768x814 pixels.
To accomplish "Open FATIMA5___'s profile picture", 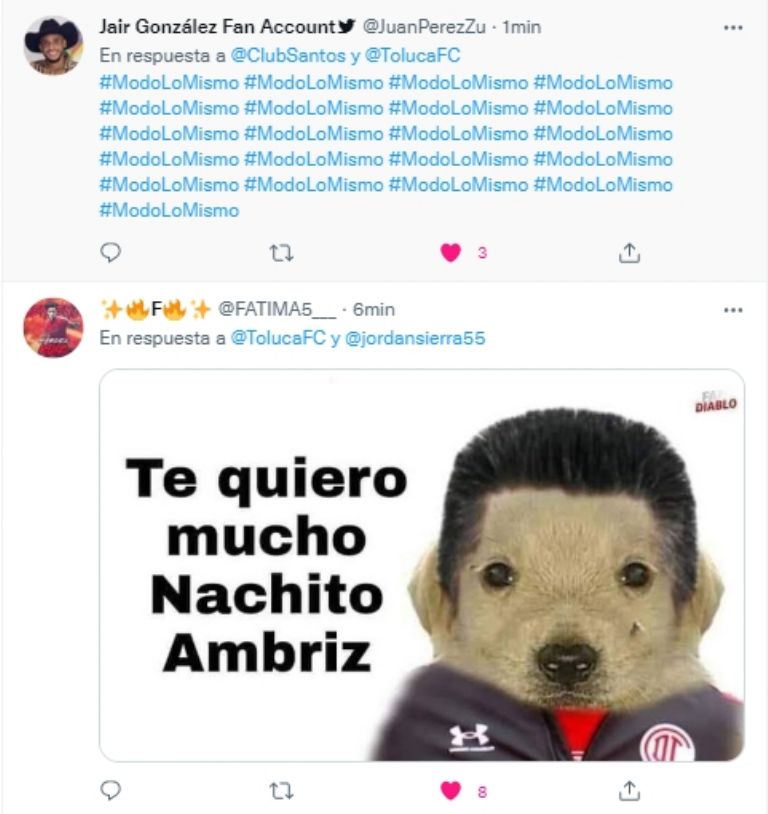I will 53,327.
